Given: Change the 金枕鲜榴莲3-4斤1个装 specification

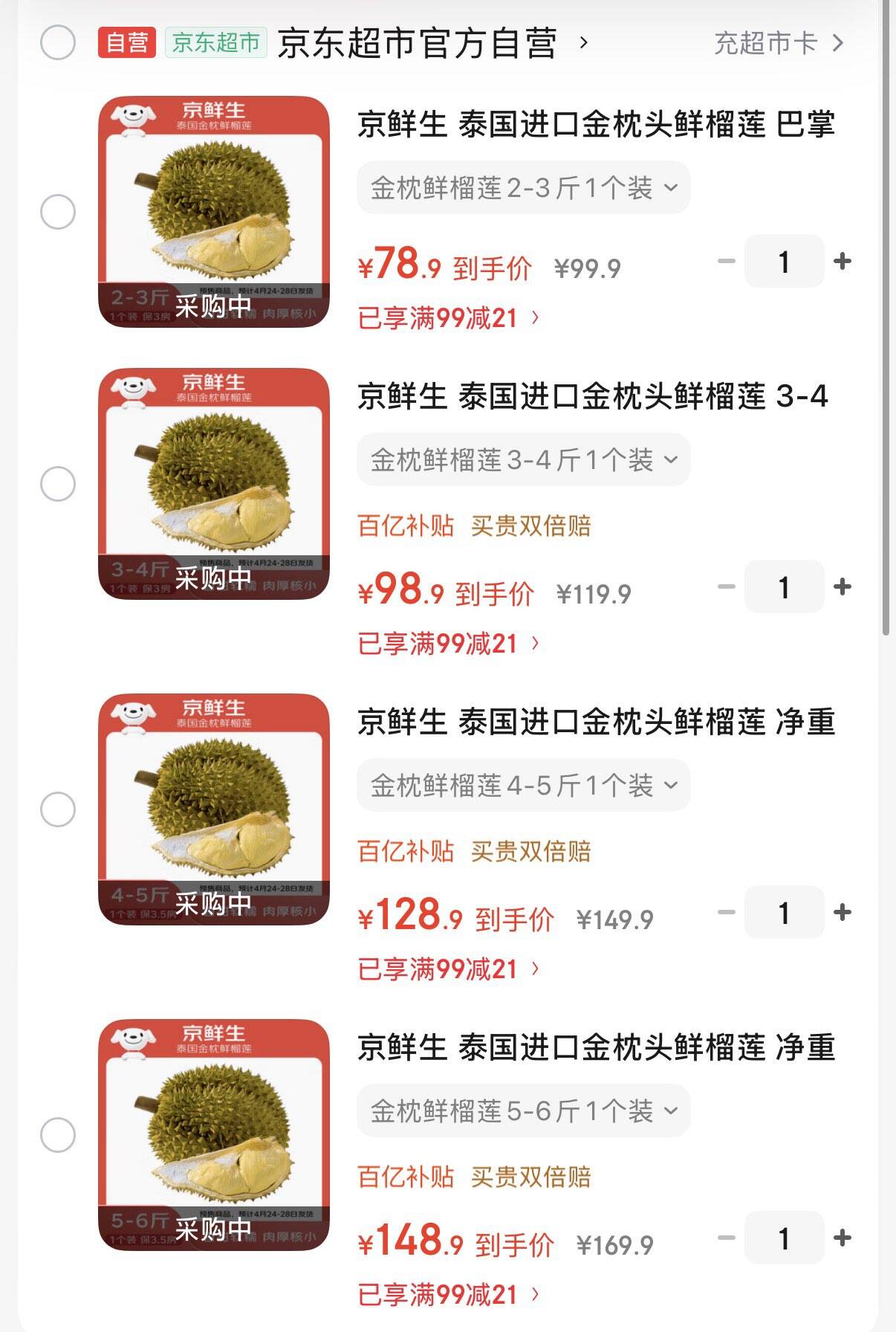Looking at the screenshot, I should [x=523, y=460].
